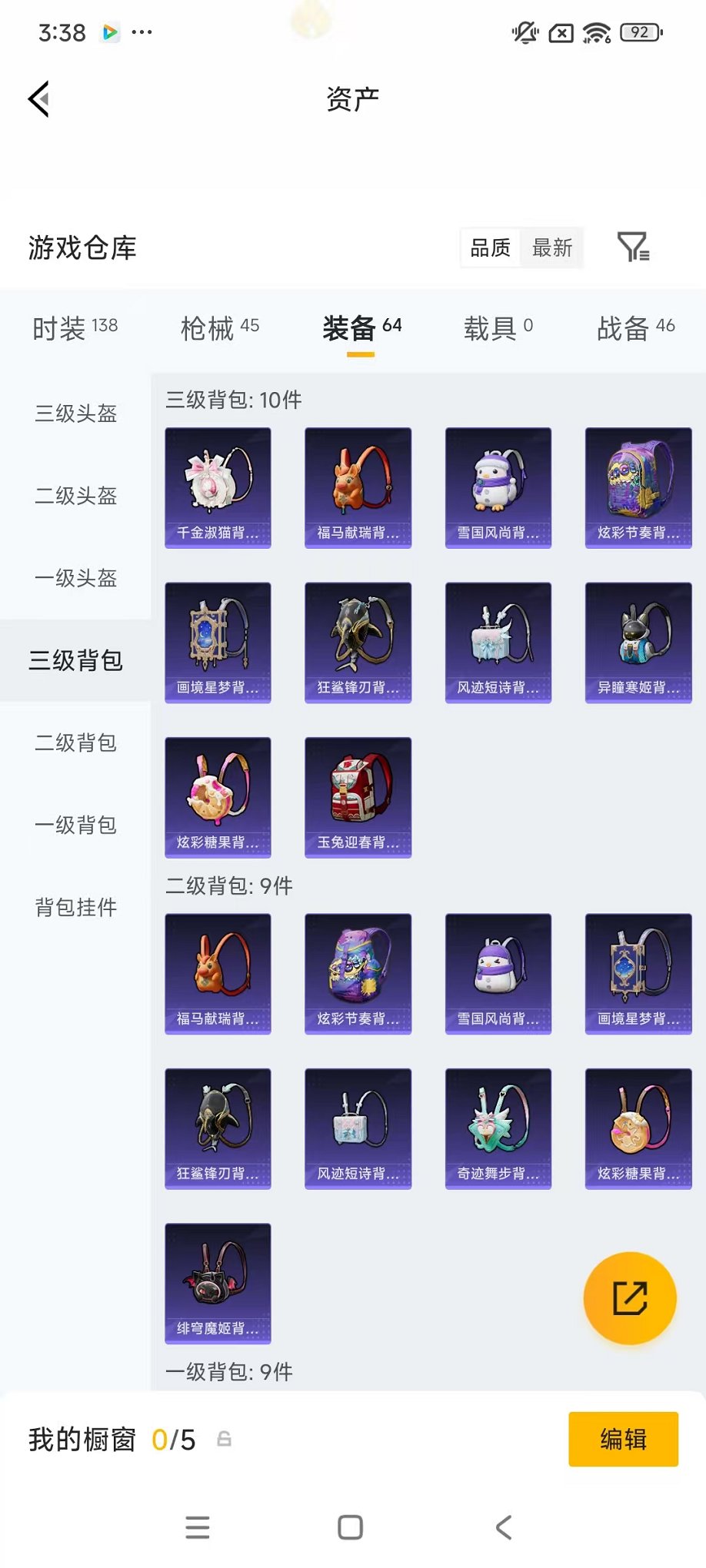706x1568 pixels.
Task: Tap the mute icon in the status bar
Action: pos(524,32)
